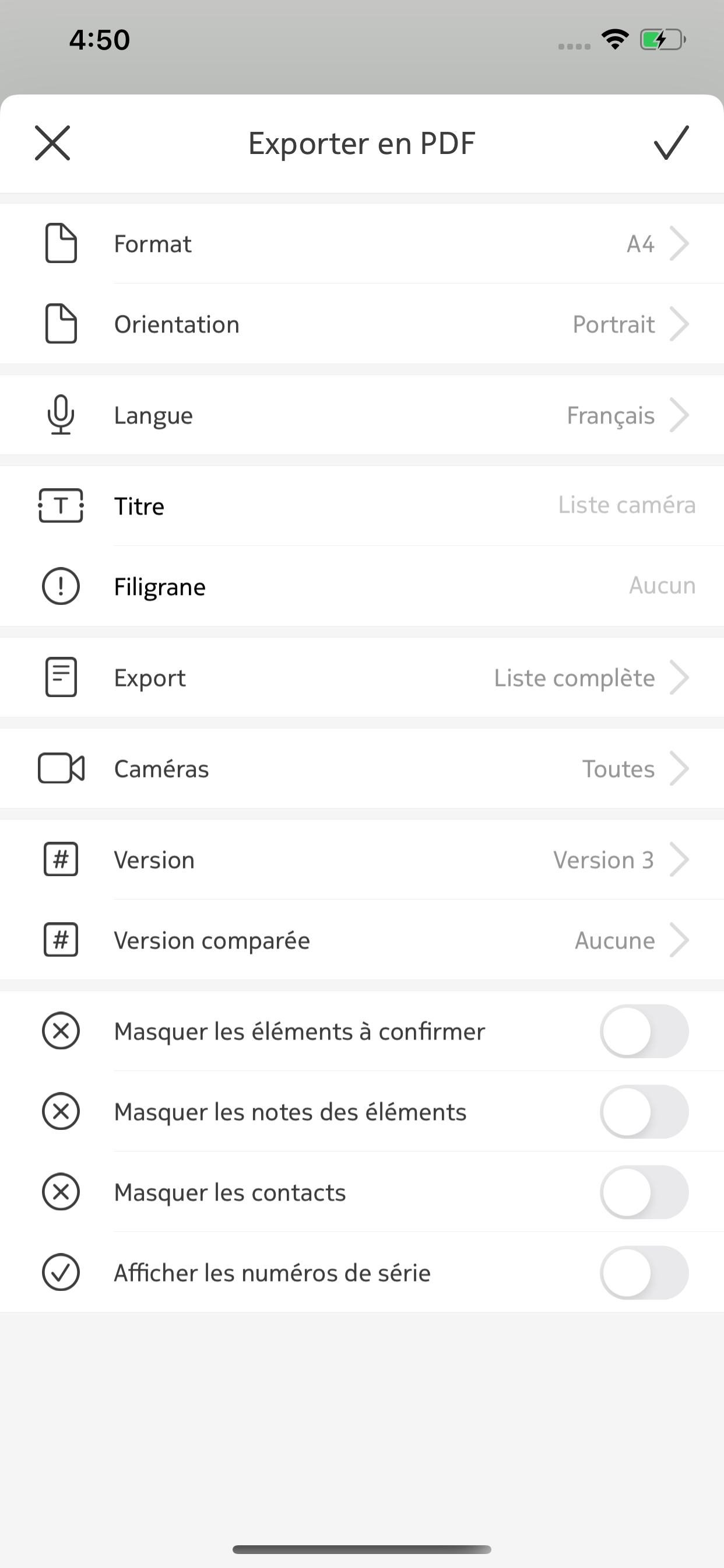This screenshot has width=724, height=1568.
Task: Open the Version selector
Action: tap(362, 859)
